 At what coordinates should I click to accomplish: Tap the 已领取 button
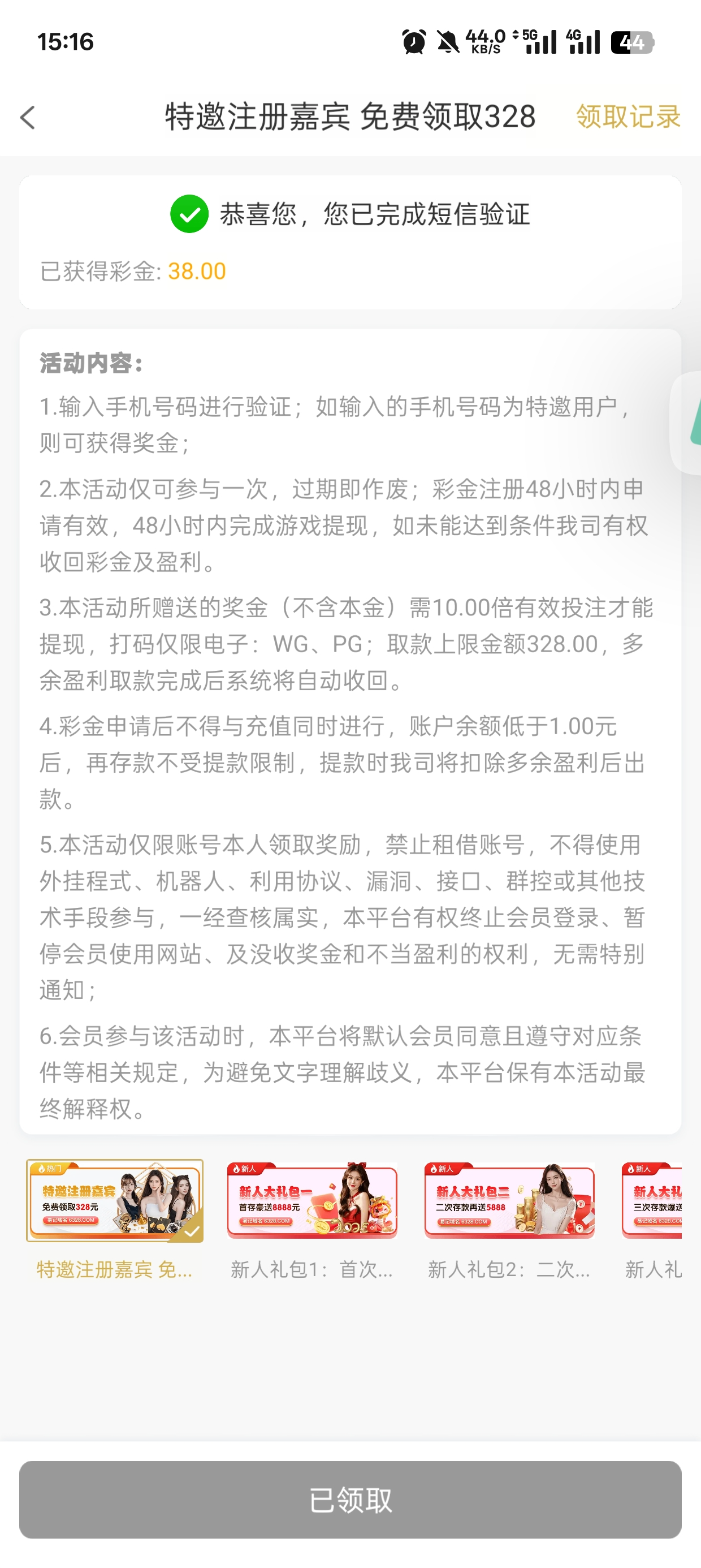click(x=350, y=1499)
